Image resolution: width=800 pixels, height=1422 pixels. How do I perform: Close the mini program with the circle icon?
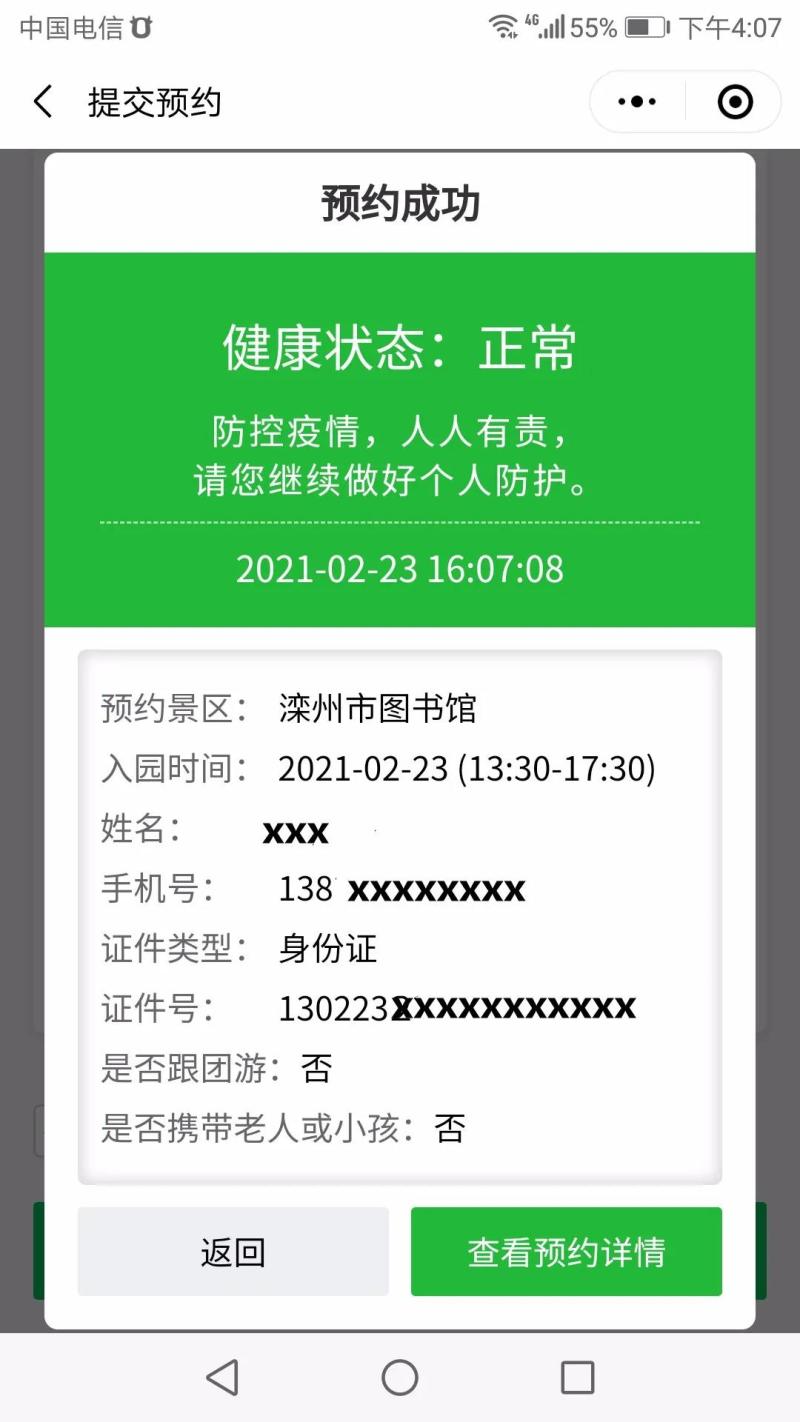pyautogui.click(x=735, y=102)
